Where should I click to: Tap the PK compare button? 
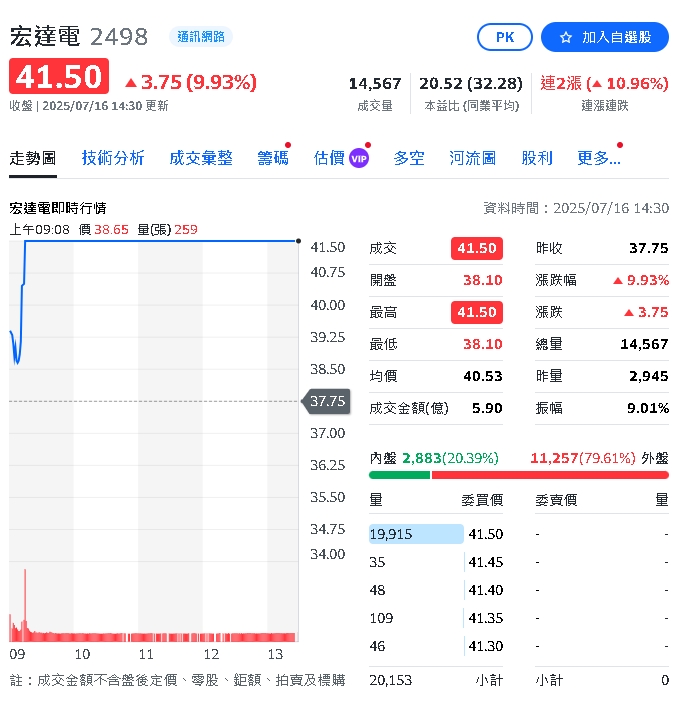point(505,37)
